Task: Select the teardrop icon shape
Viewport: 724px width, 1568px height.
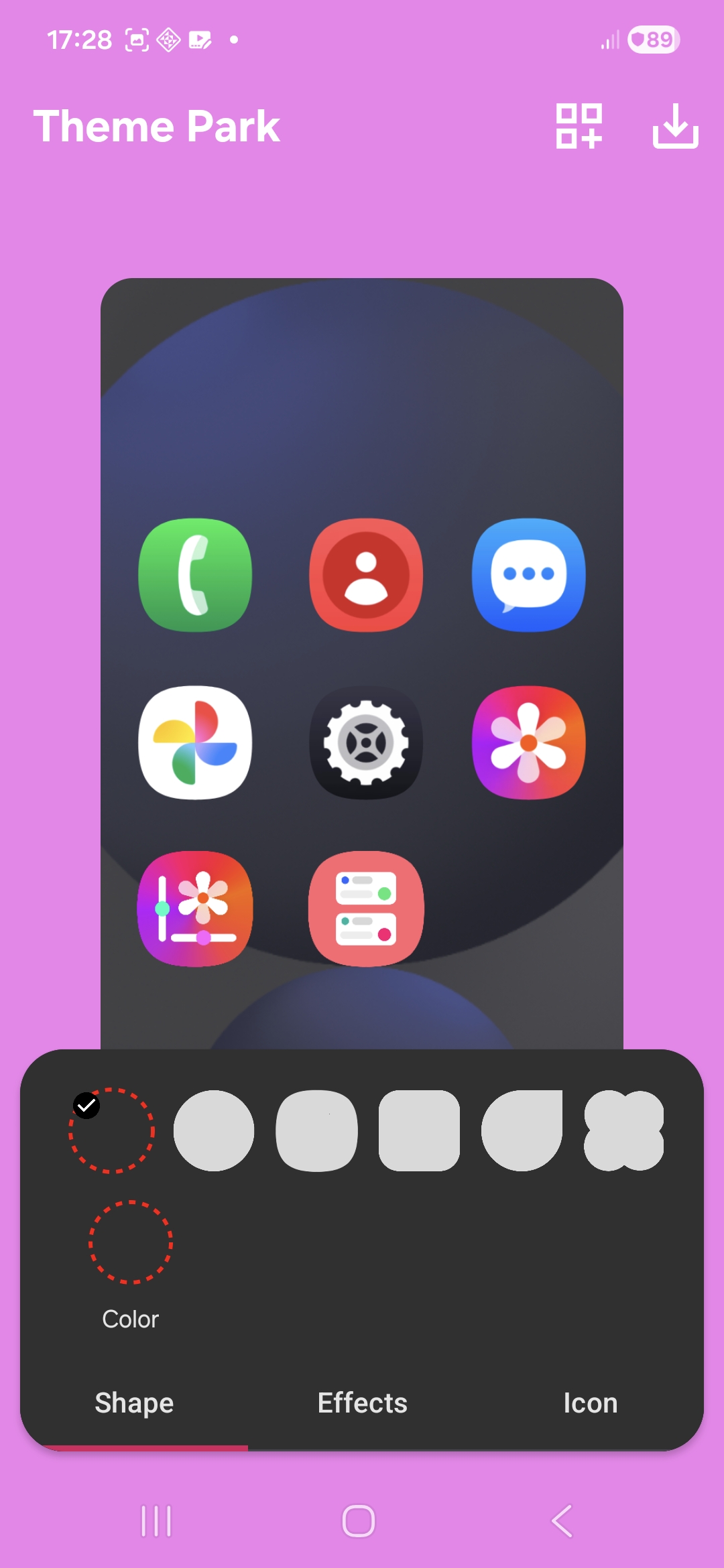Action: click(522, 1130)
